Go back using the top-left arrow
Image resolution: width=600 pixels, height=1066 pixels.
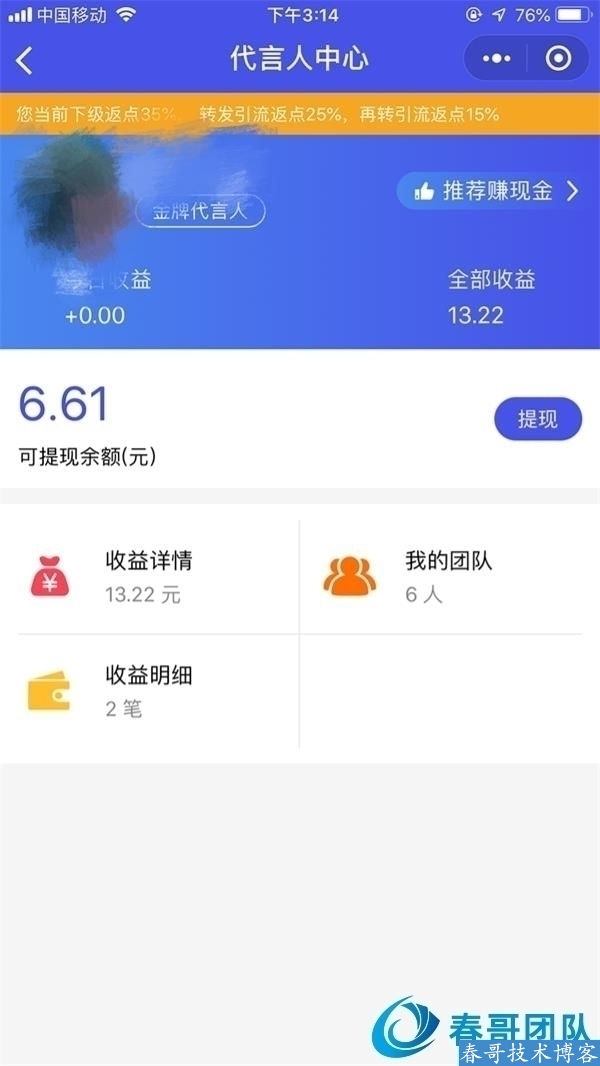click(x=25, y=60)
